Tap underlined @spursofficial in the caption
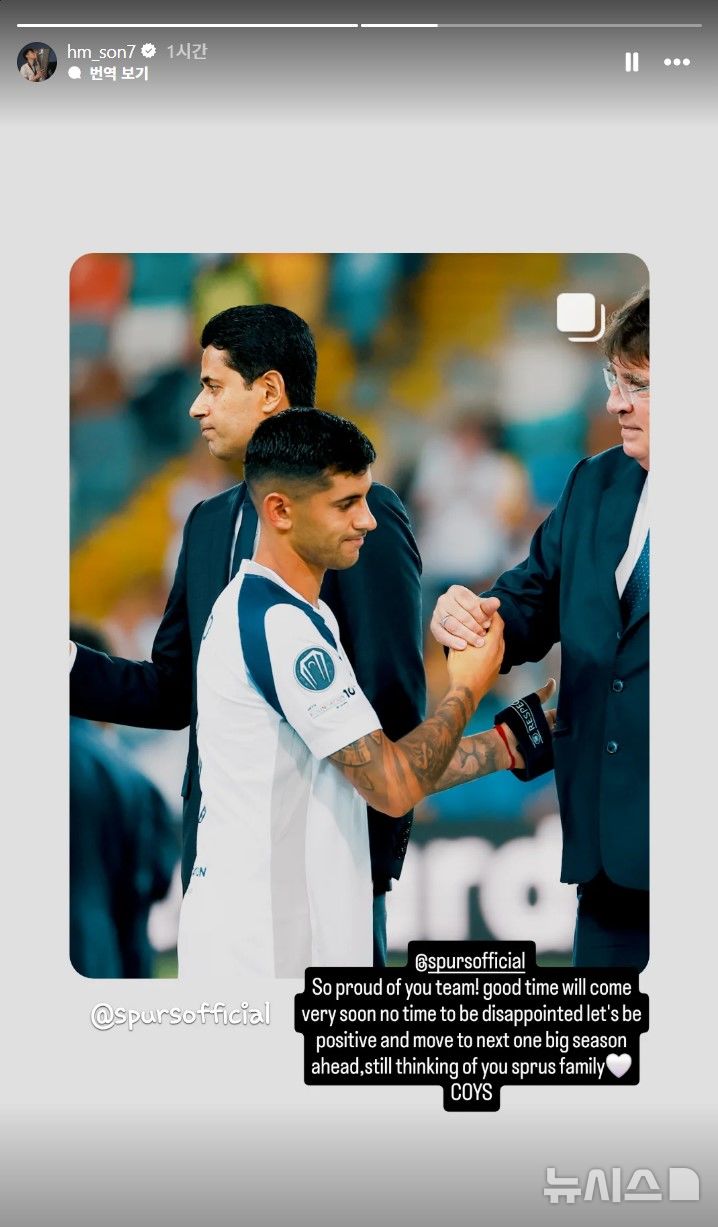This screenshot has width=718, height=1227. pos(471,961)
